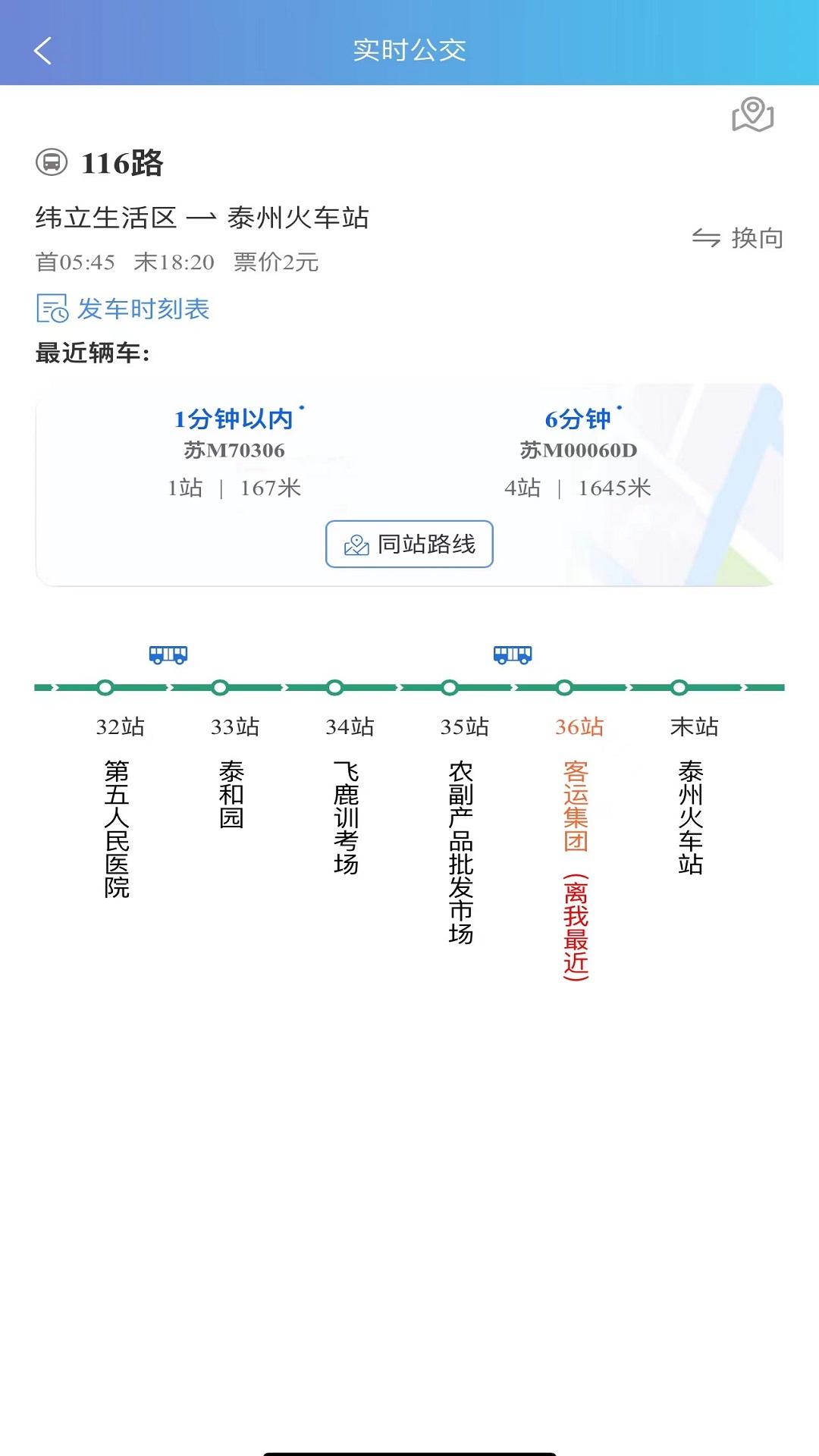Open the route map view icon
This screenshot has width=819, height=1456.
tap(752, 115)
